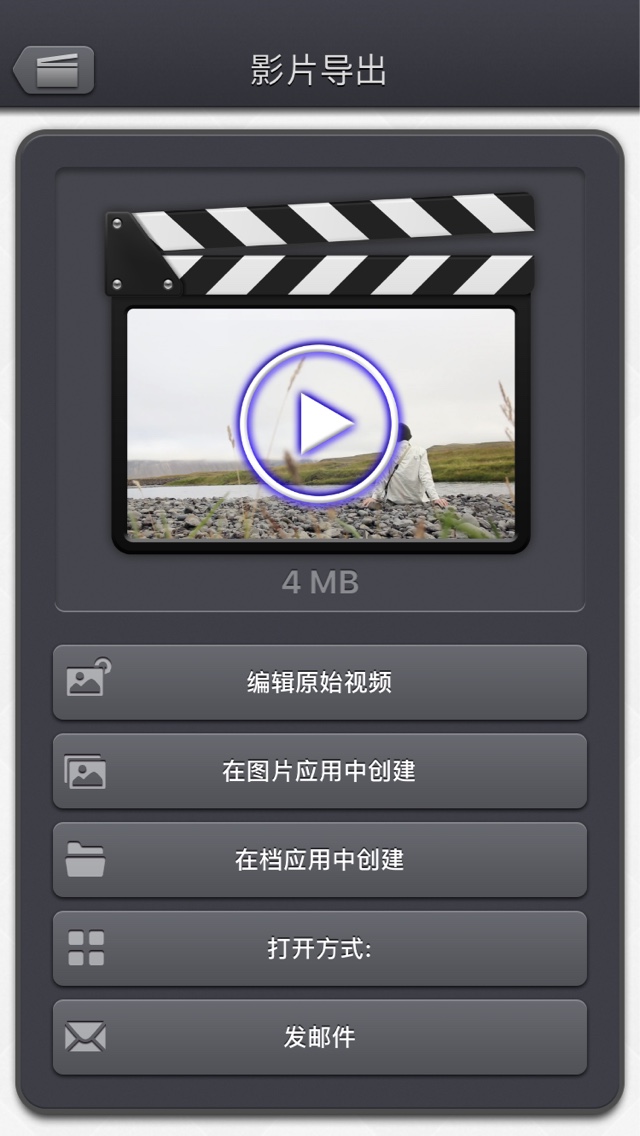
Task: Open the 打开方式 options
Action: click(x=320, y=948)
